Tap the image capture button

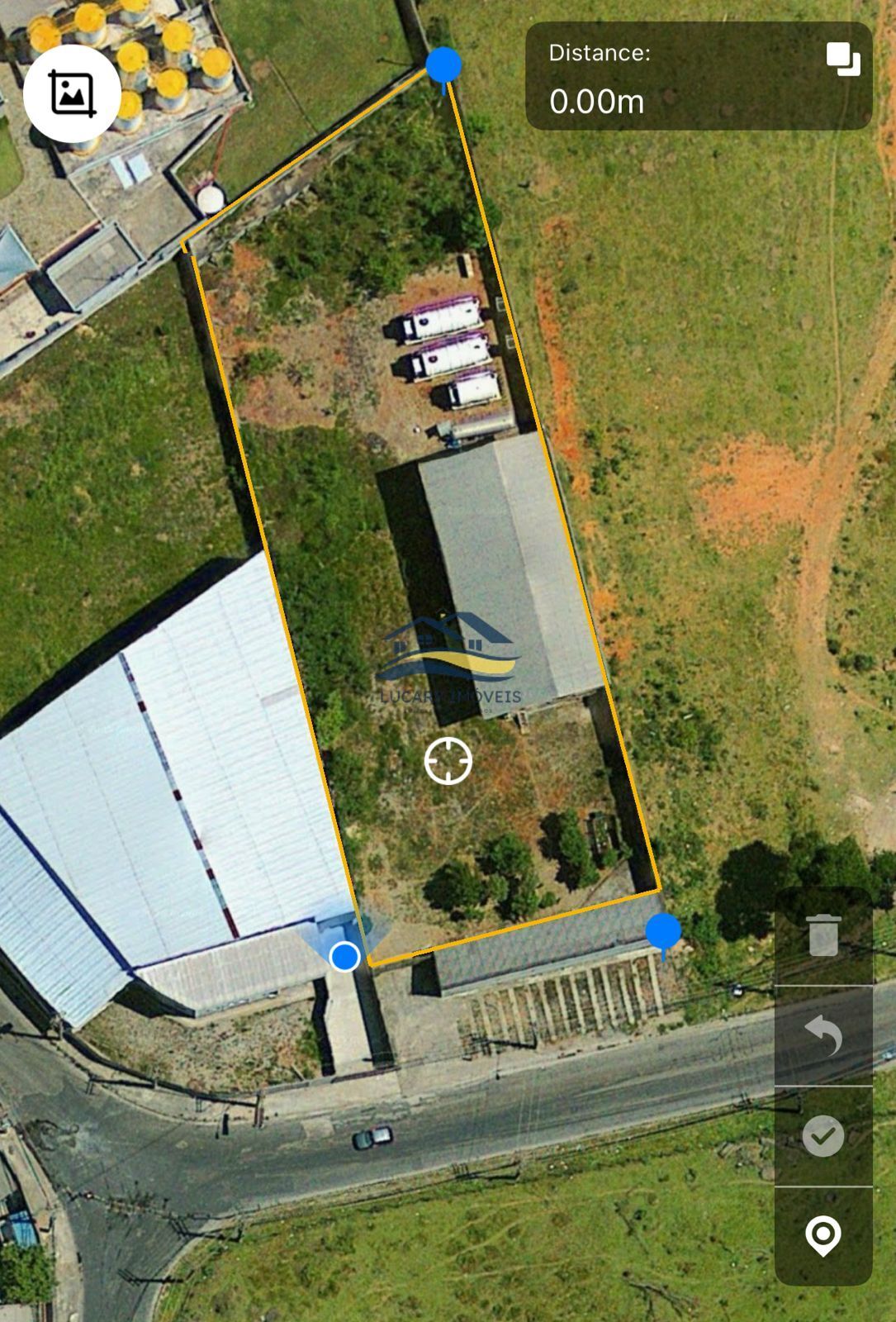pyautogui.click(x=72, y=93)
